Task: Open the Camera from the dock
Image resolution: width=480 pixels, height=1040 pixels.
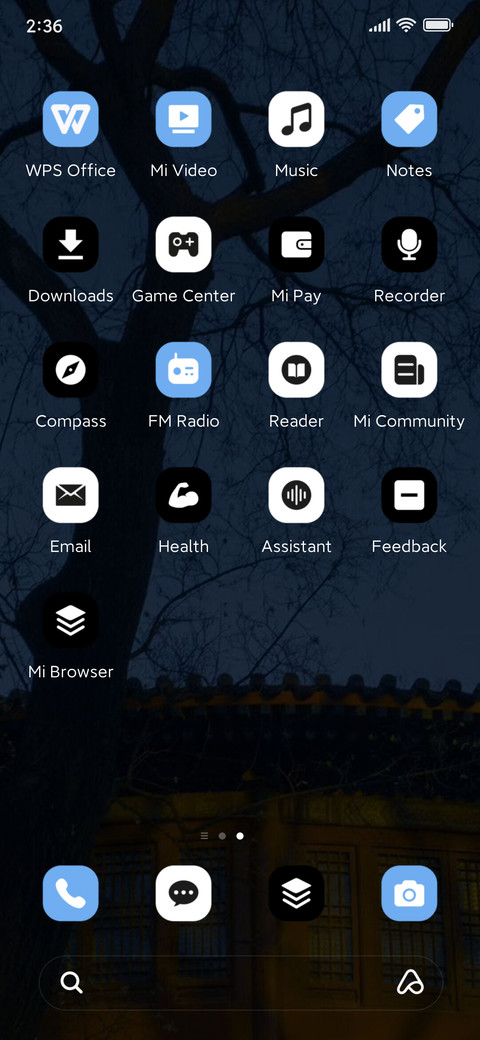Action: pos(409,893)
